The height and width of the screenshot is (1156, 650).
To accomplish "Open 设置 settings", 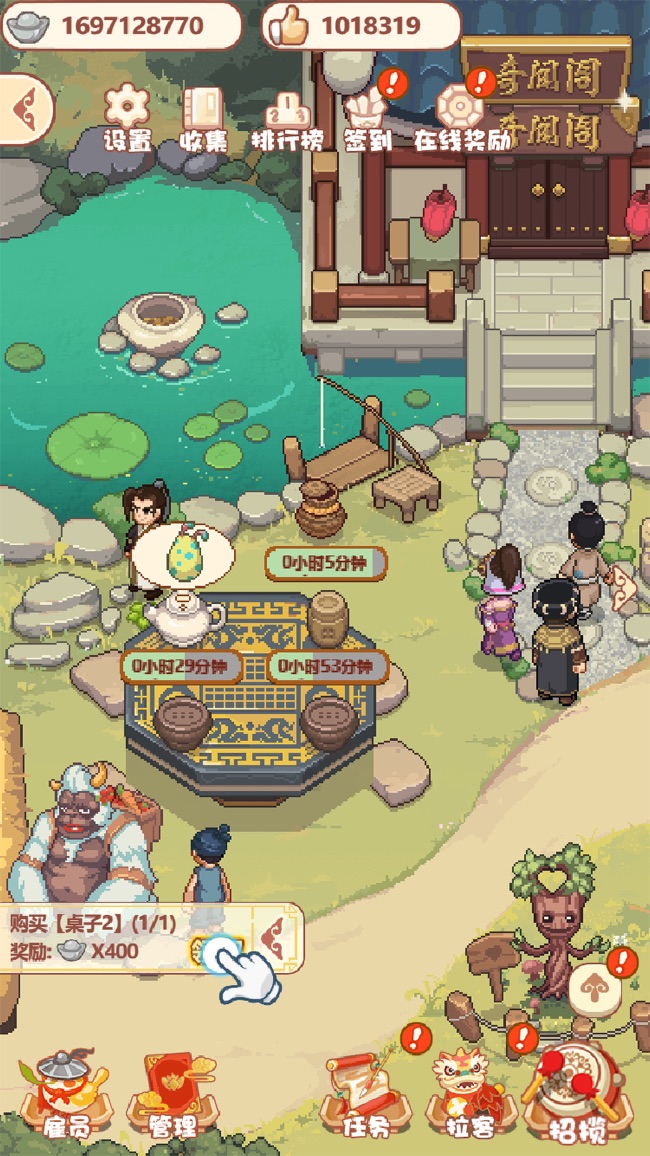I will click(127, 118).
